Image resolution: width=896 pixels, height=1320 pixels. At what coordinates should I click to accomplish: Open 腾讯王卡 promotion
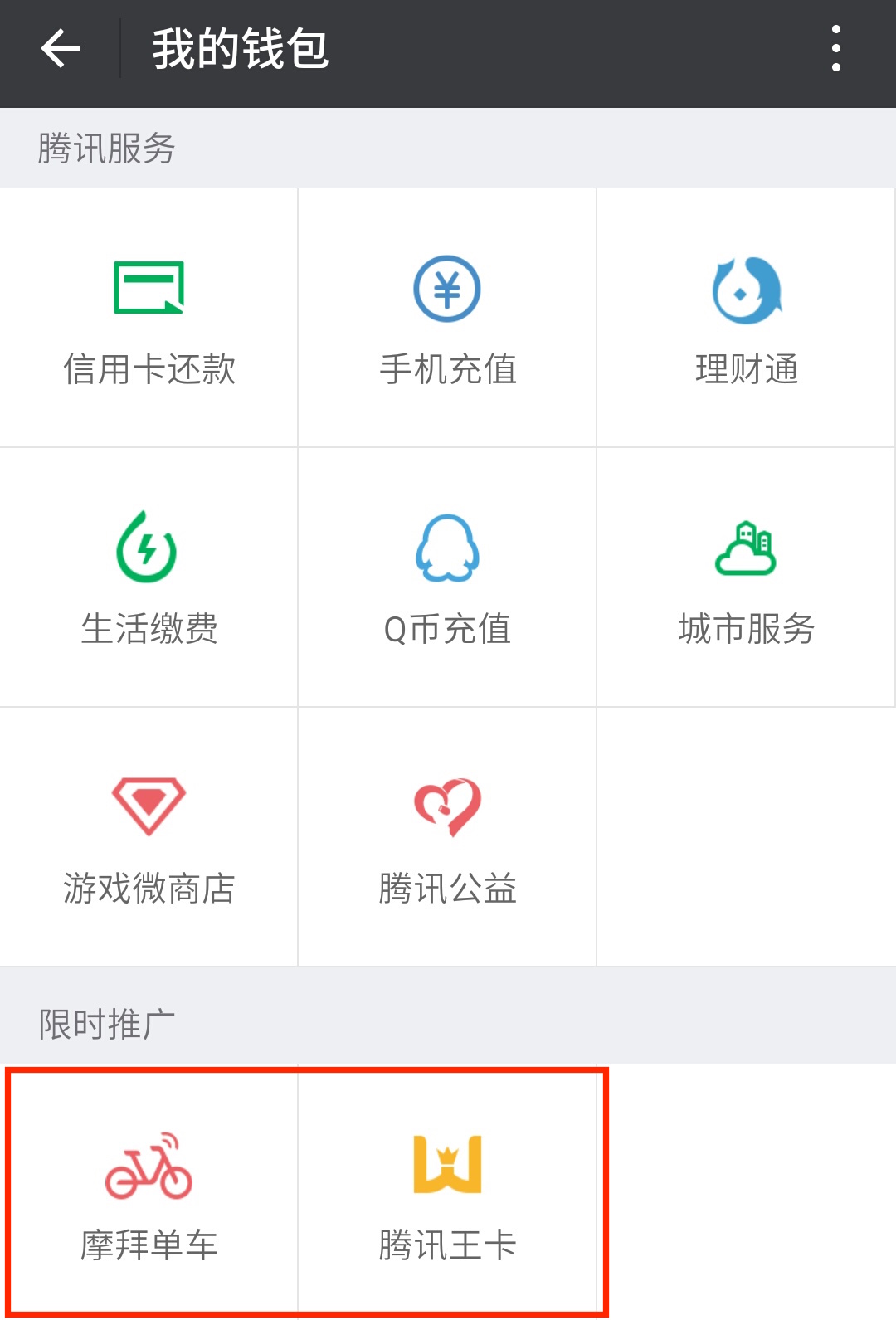click(447, 1192)
